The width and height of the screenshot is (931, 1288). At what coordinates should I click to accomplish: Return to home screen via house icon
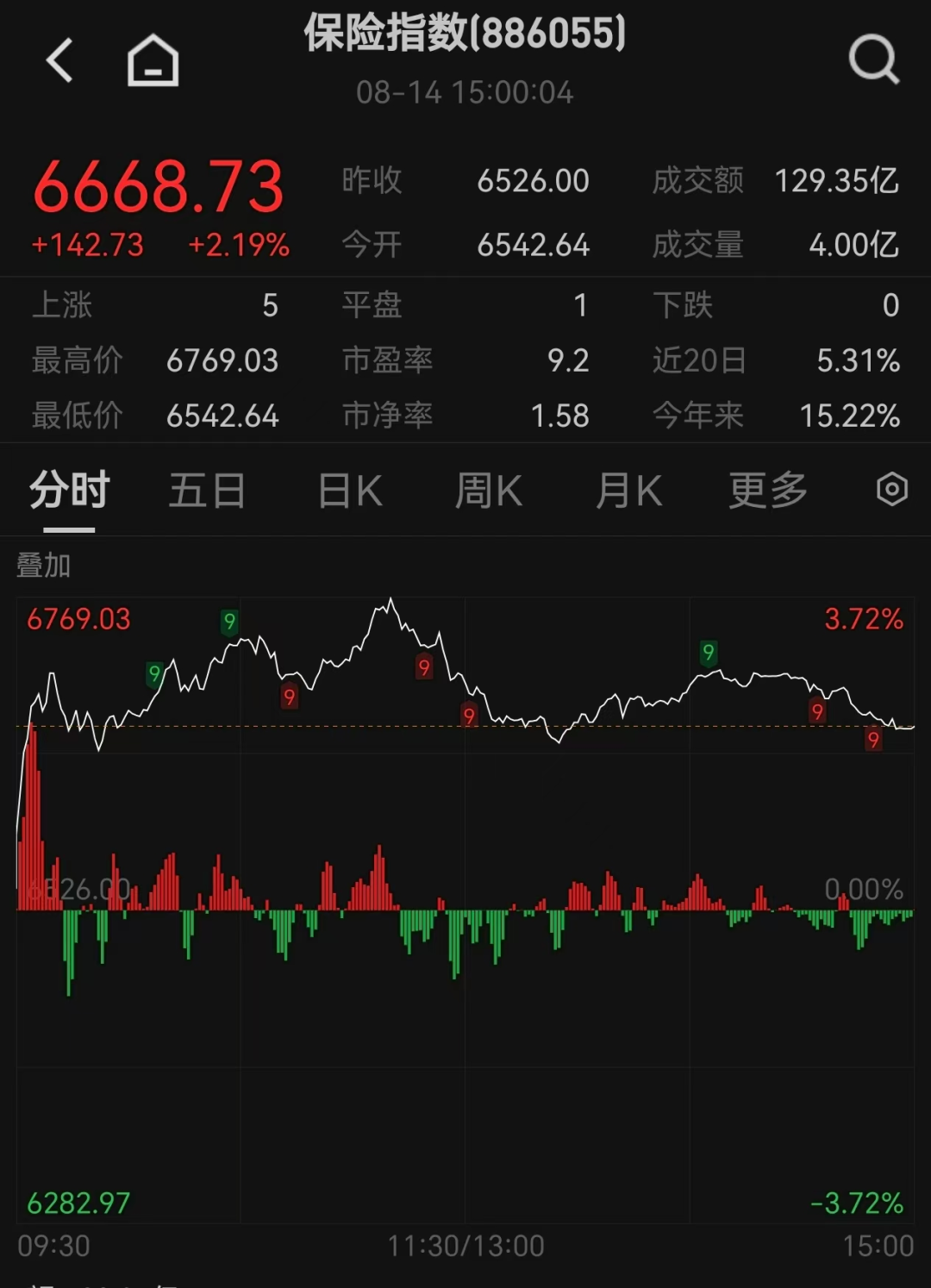click(x=153, y=59)
